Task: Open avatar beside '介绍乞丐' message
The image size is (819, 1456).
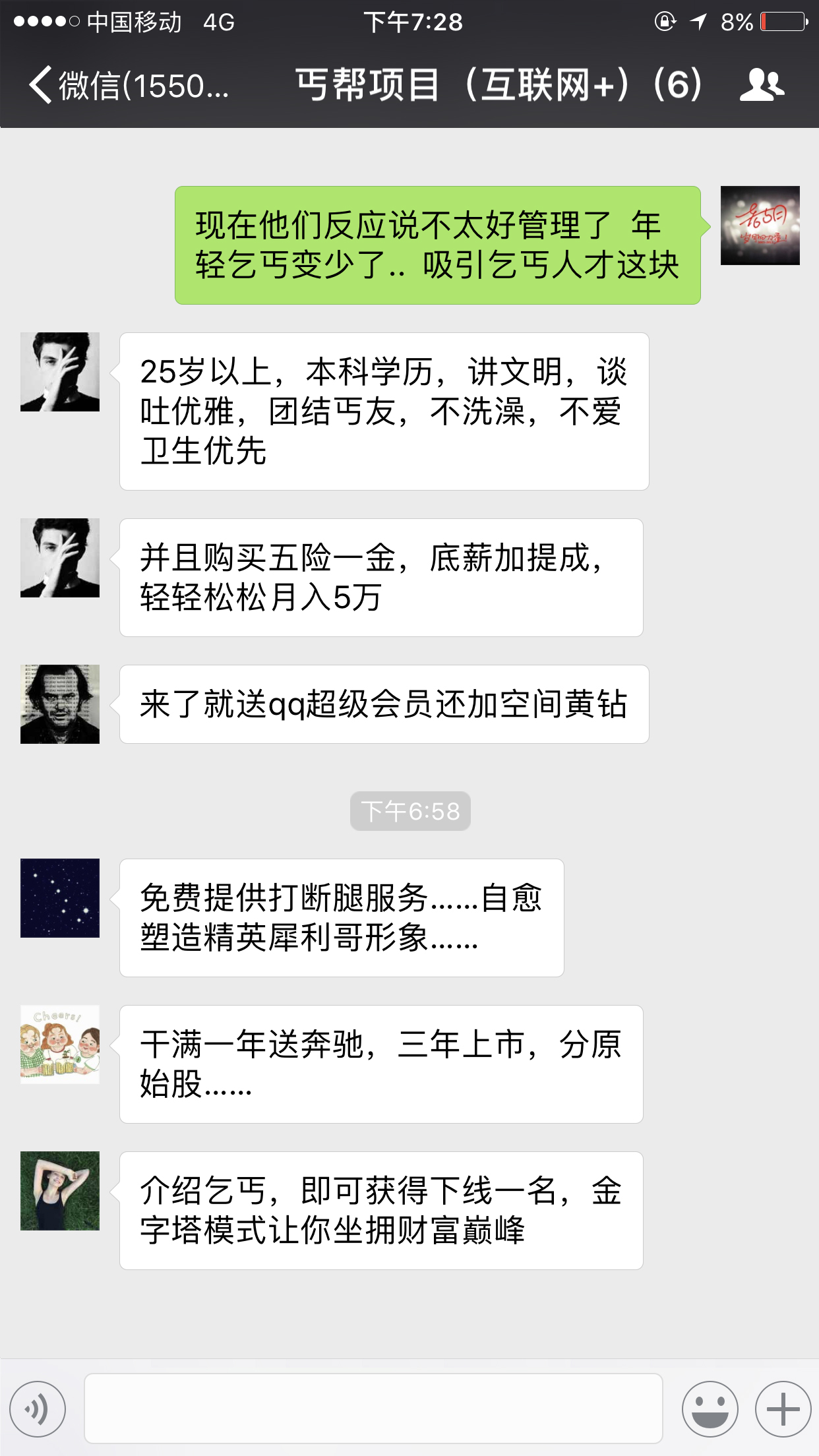Action: 60,1191
